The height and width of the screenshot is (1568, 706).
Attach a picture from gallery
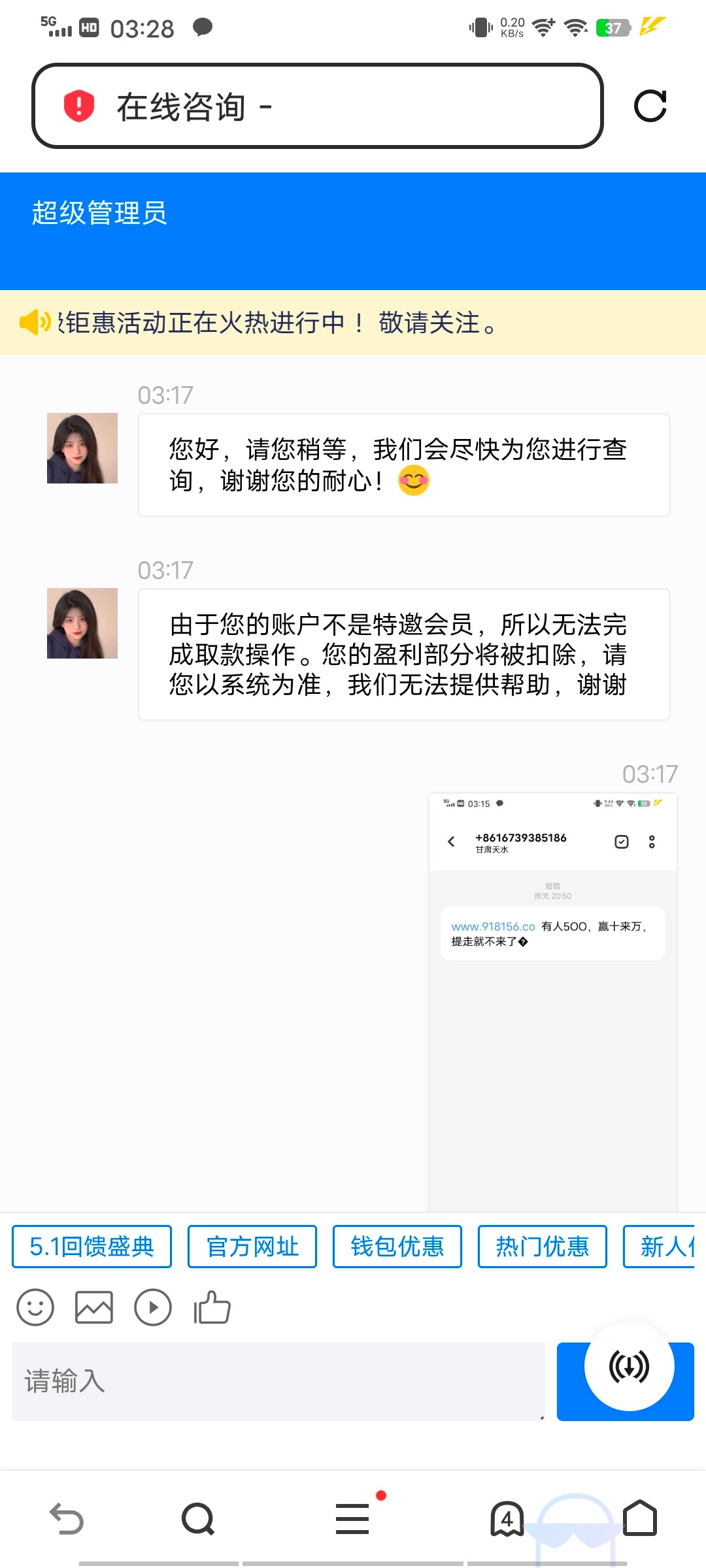coord(94,1307)
